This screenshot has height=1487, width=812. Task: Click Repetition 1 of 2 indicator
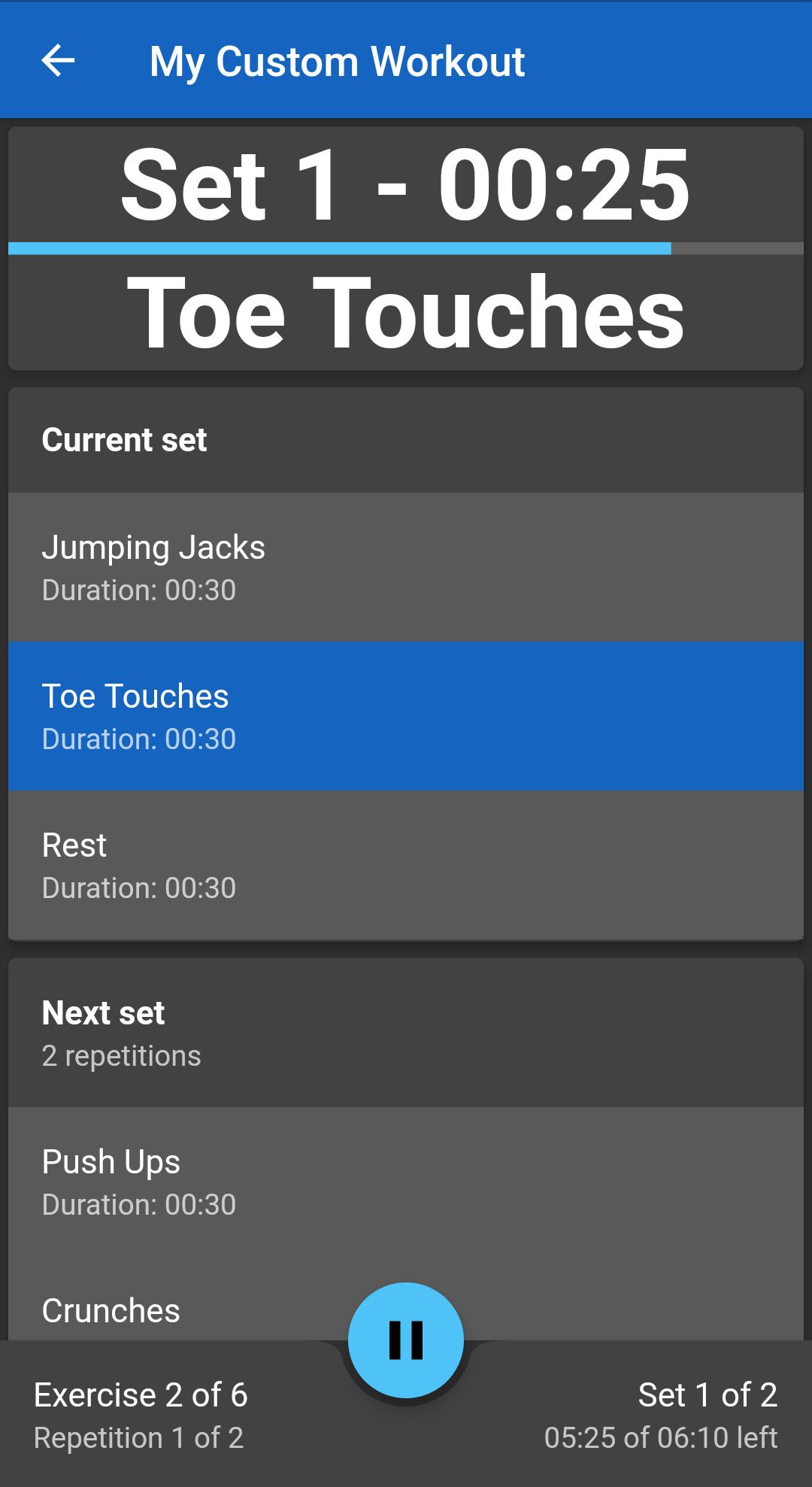140,1437
